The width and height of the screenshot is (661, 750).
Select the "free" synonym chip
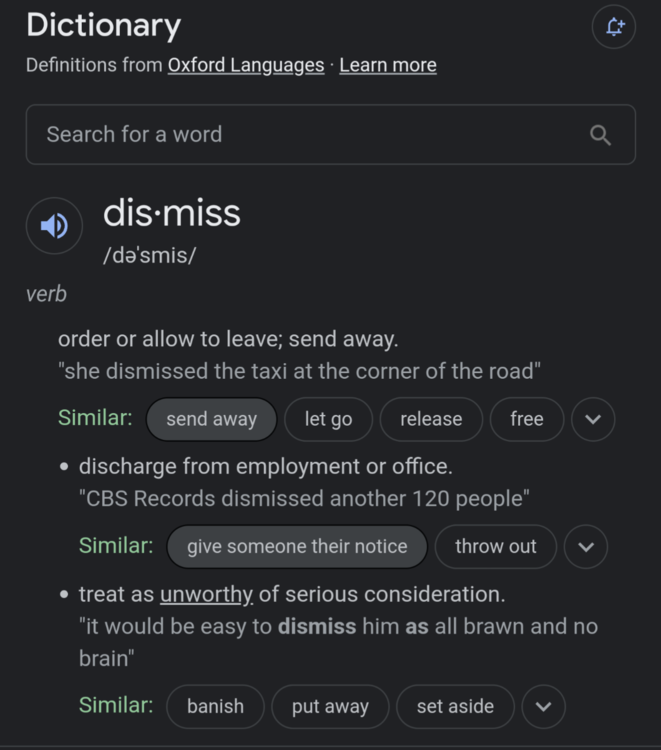click(x=526, y=419)
